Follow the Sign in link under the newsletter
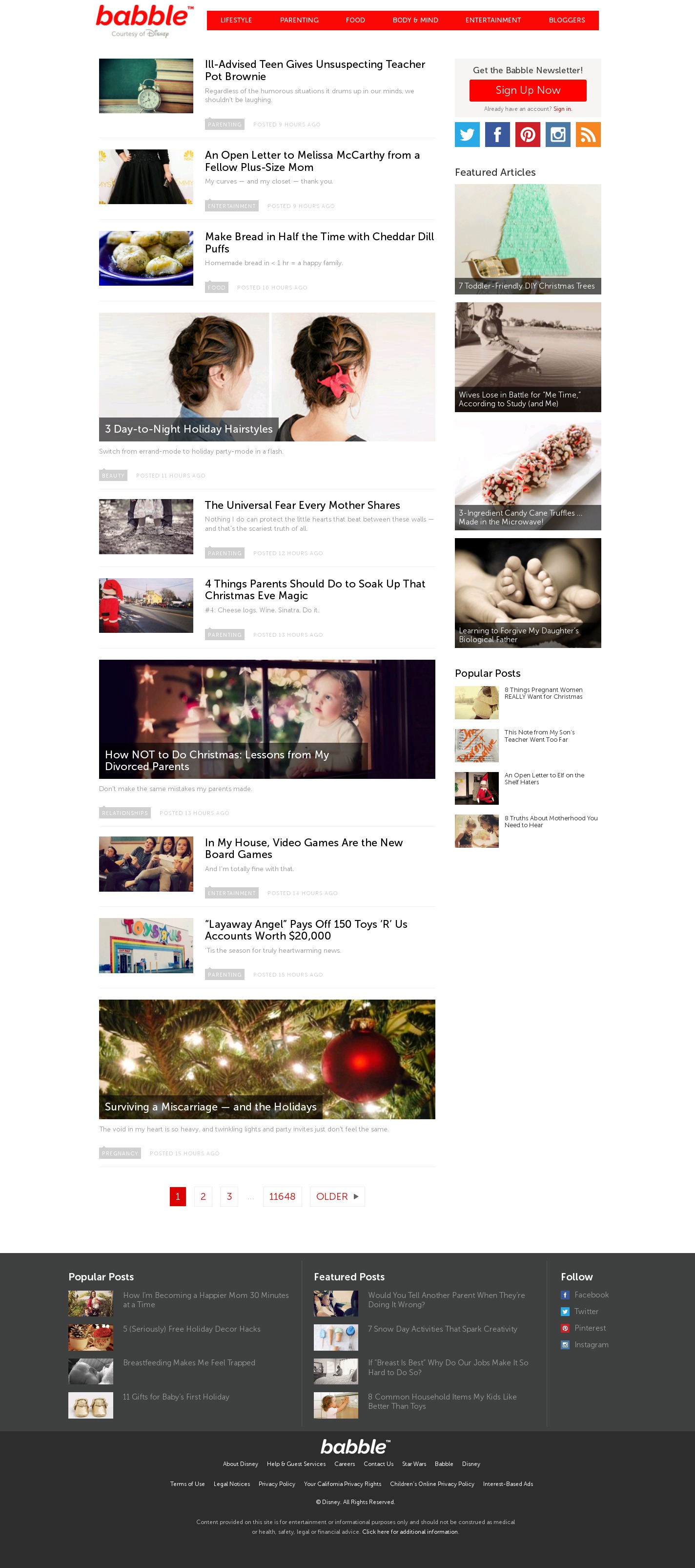 tap(562, 109)
